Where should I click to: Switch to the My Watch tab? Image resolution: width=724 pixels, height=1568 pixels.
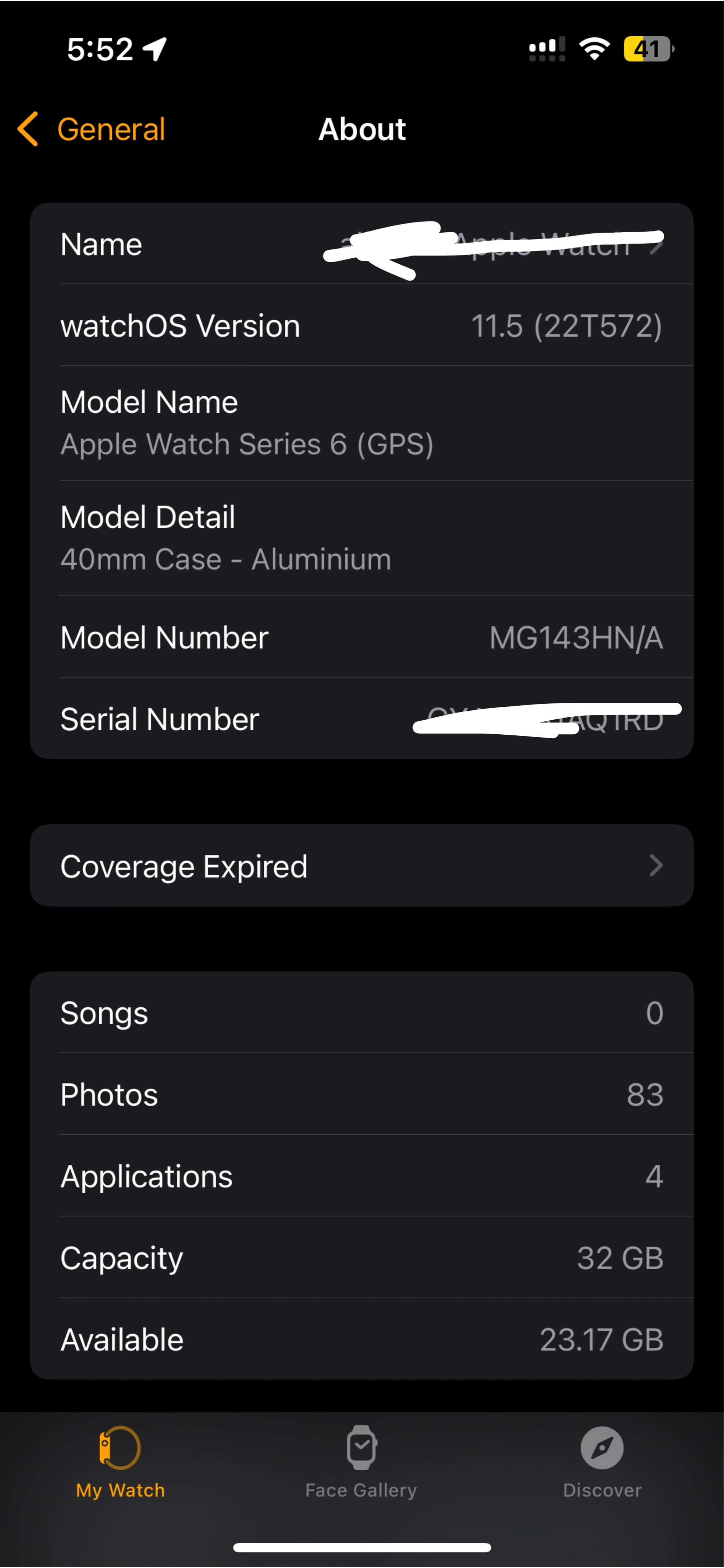tap(120, 1462)
